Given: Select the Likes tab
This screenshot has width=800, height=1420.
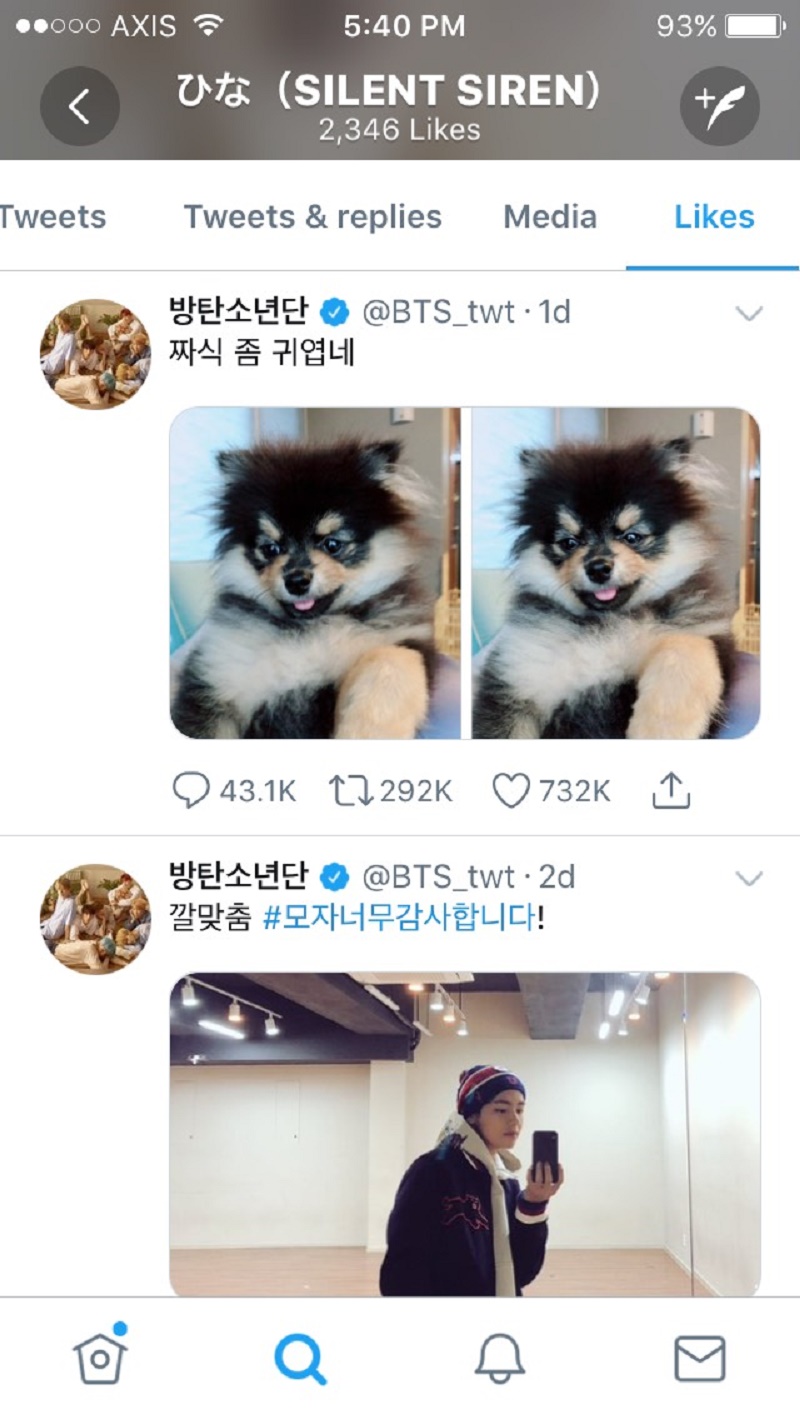Looking at the screenshot, I should point(714,217).
